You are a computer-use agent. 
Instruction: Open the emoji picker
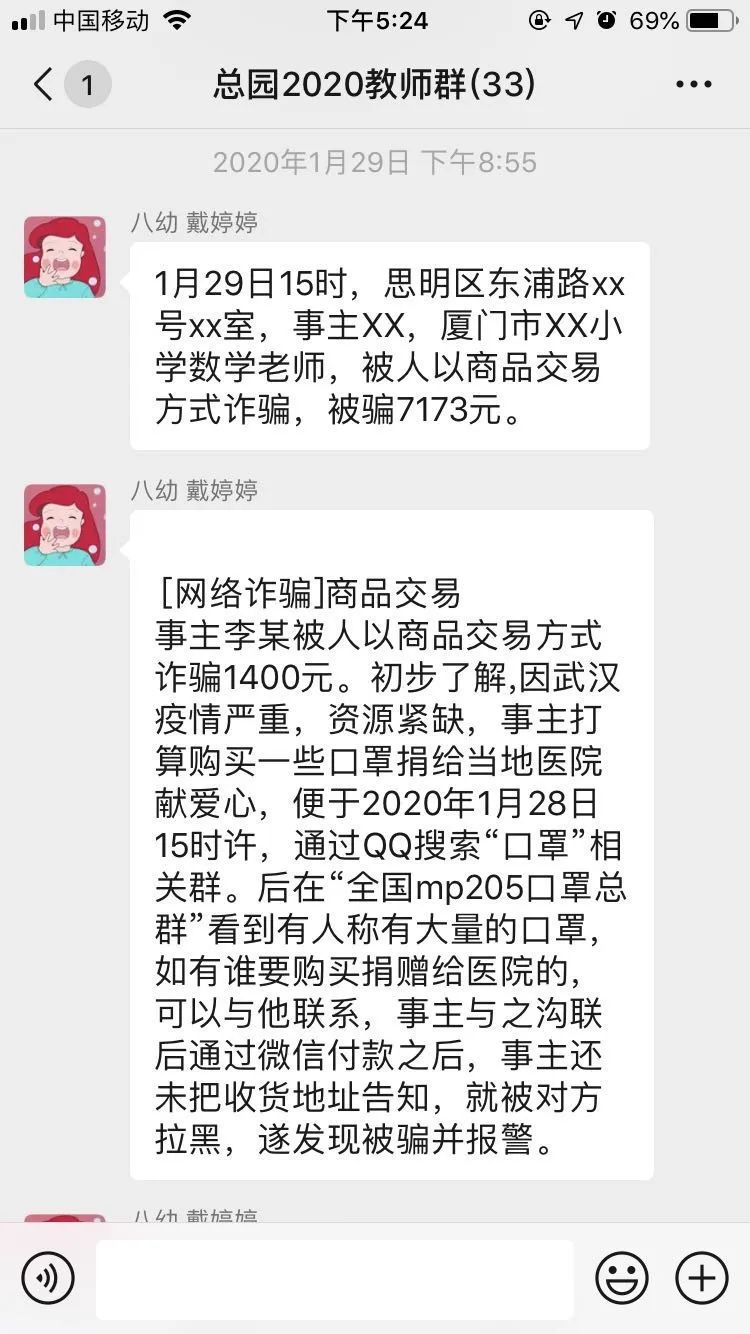tap(622, 1278)
